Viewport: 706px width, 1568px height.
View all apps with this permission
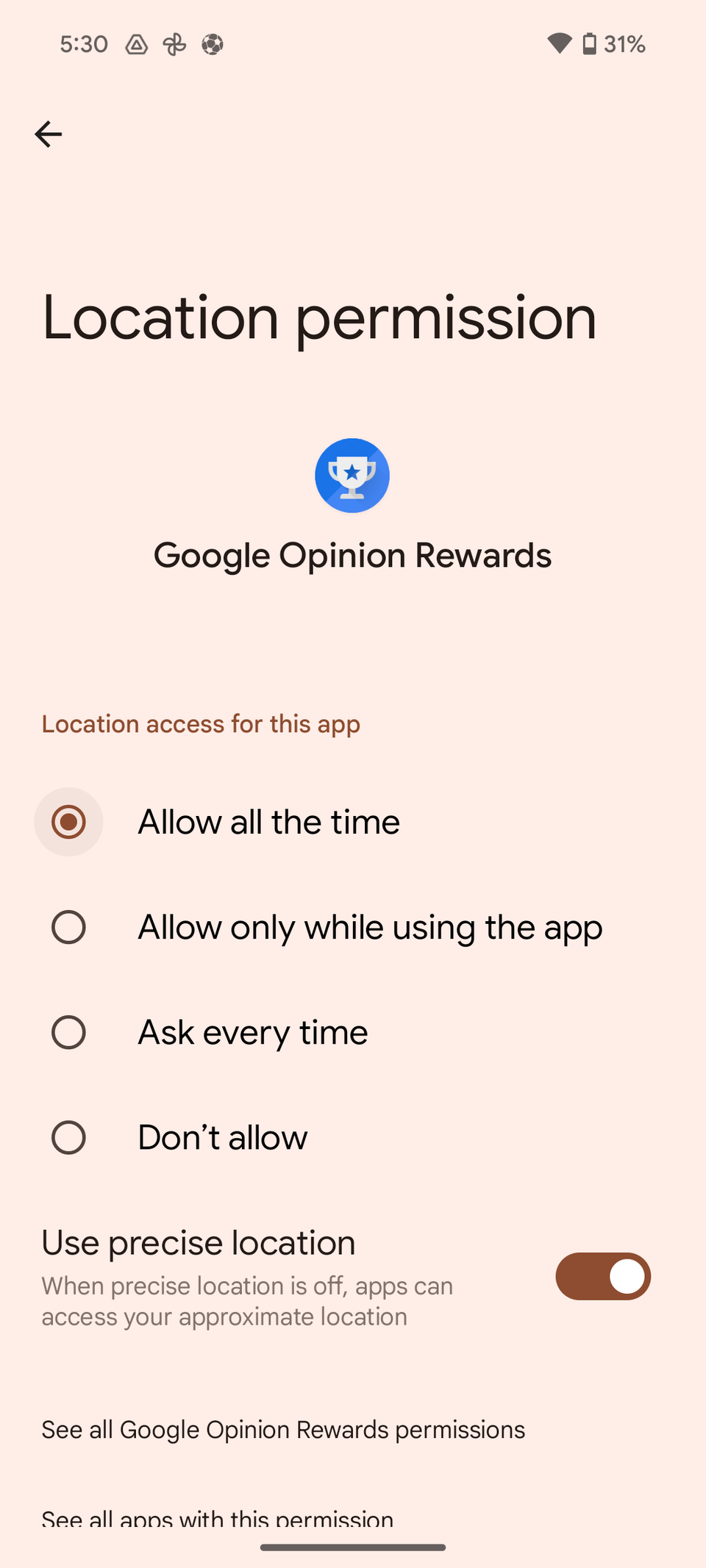pos(216,1518)
